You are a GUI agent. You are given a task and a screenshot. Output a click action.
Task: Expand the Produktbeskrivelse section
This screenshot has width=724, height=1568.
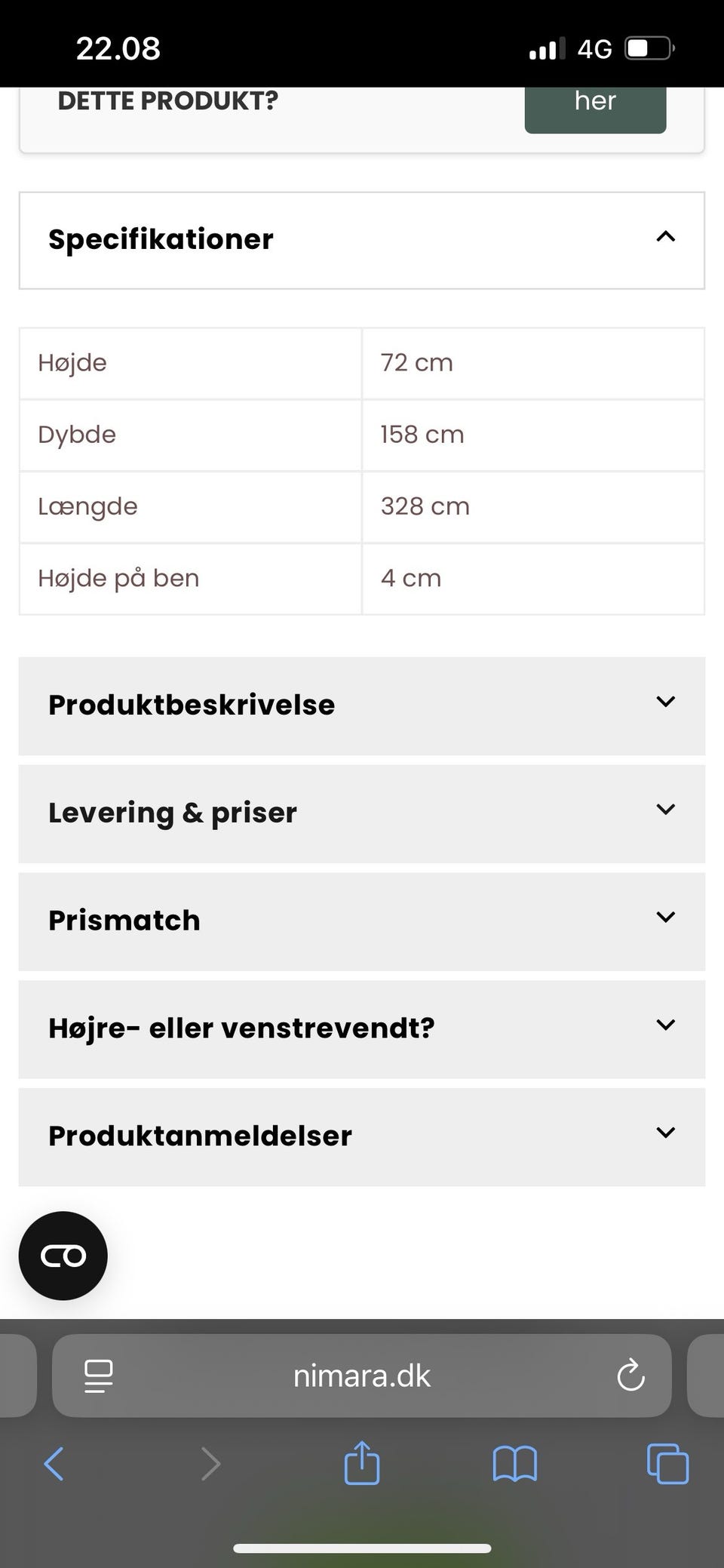(362, 704)
